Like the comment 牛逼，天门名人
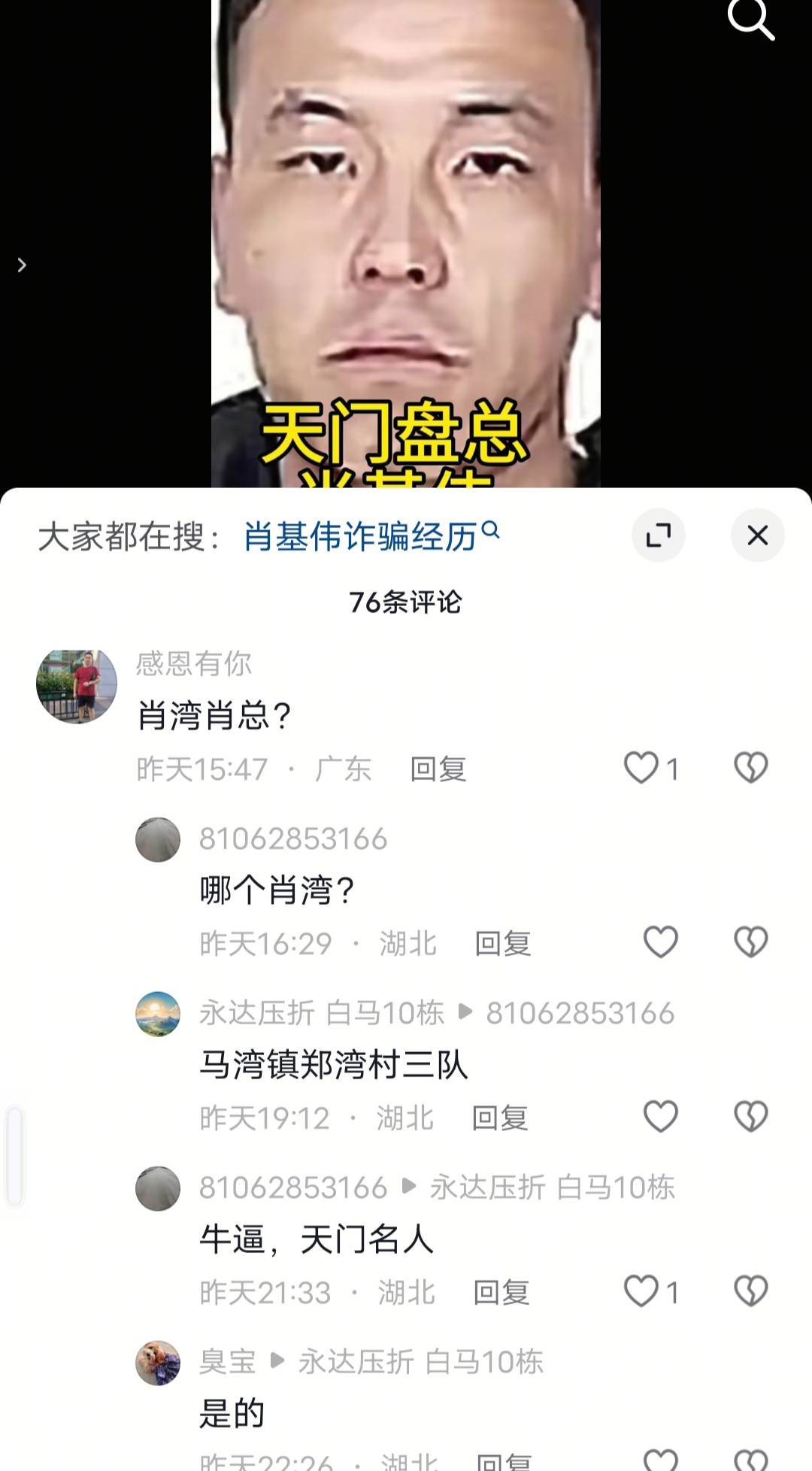The height and width of the screenshot is (1471, 812). pos(641,1291)
